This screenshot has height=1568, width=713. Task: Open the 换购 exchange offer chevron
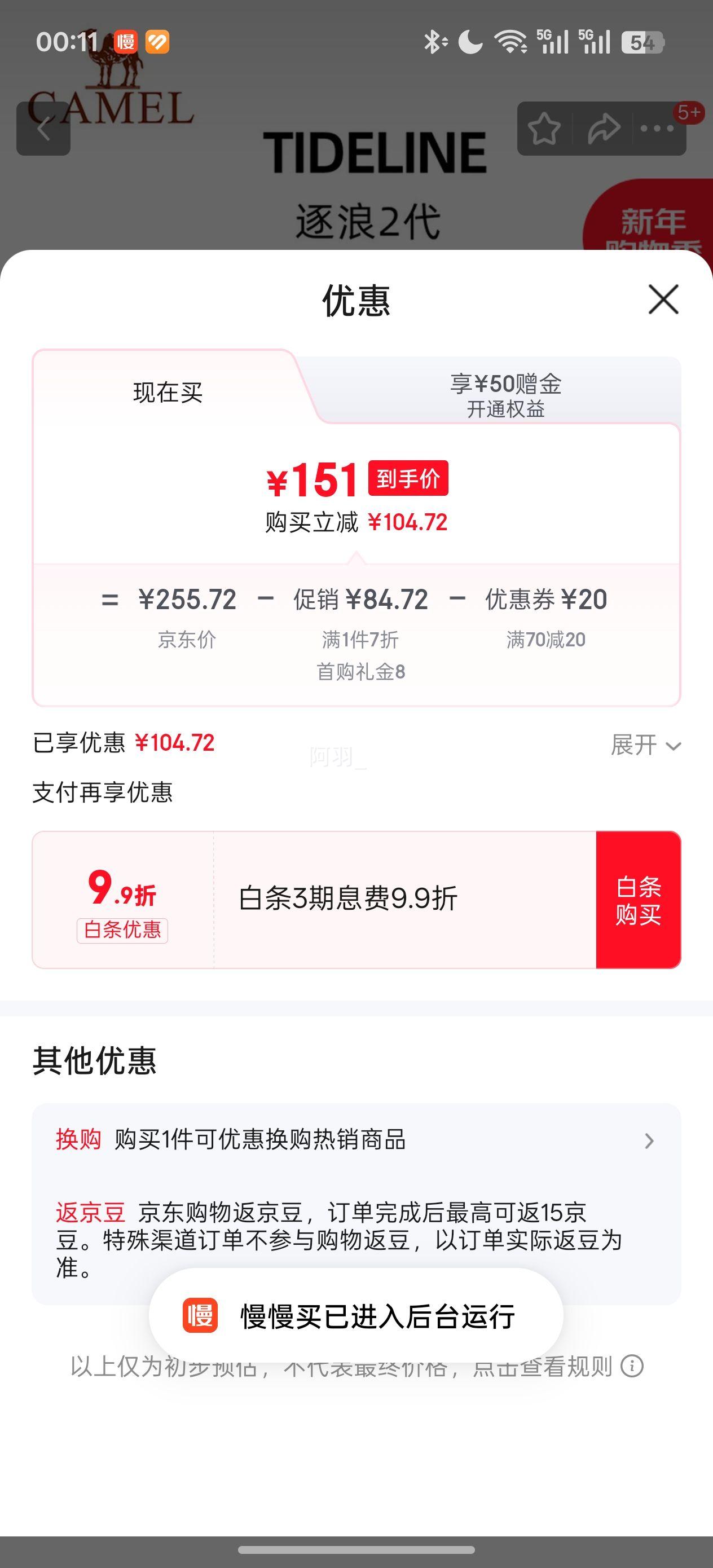[x=650, y=1140]
